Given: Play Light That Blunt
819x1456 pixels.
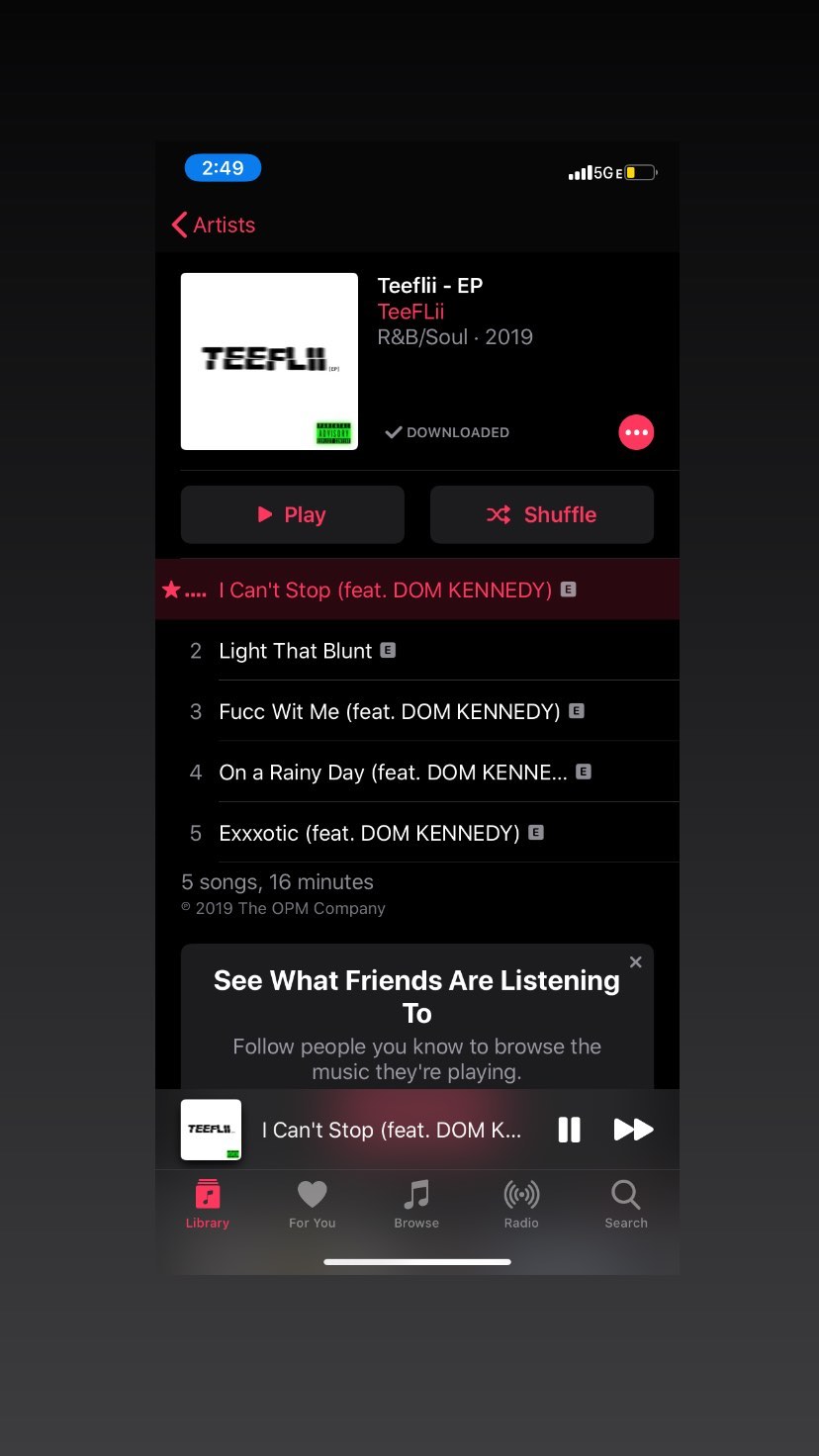Looking at the screenshot, I should point(296,651).
